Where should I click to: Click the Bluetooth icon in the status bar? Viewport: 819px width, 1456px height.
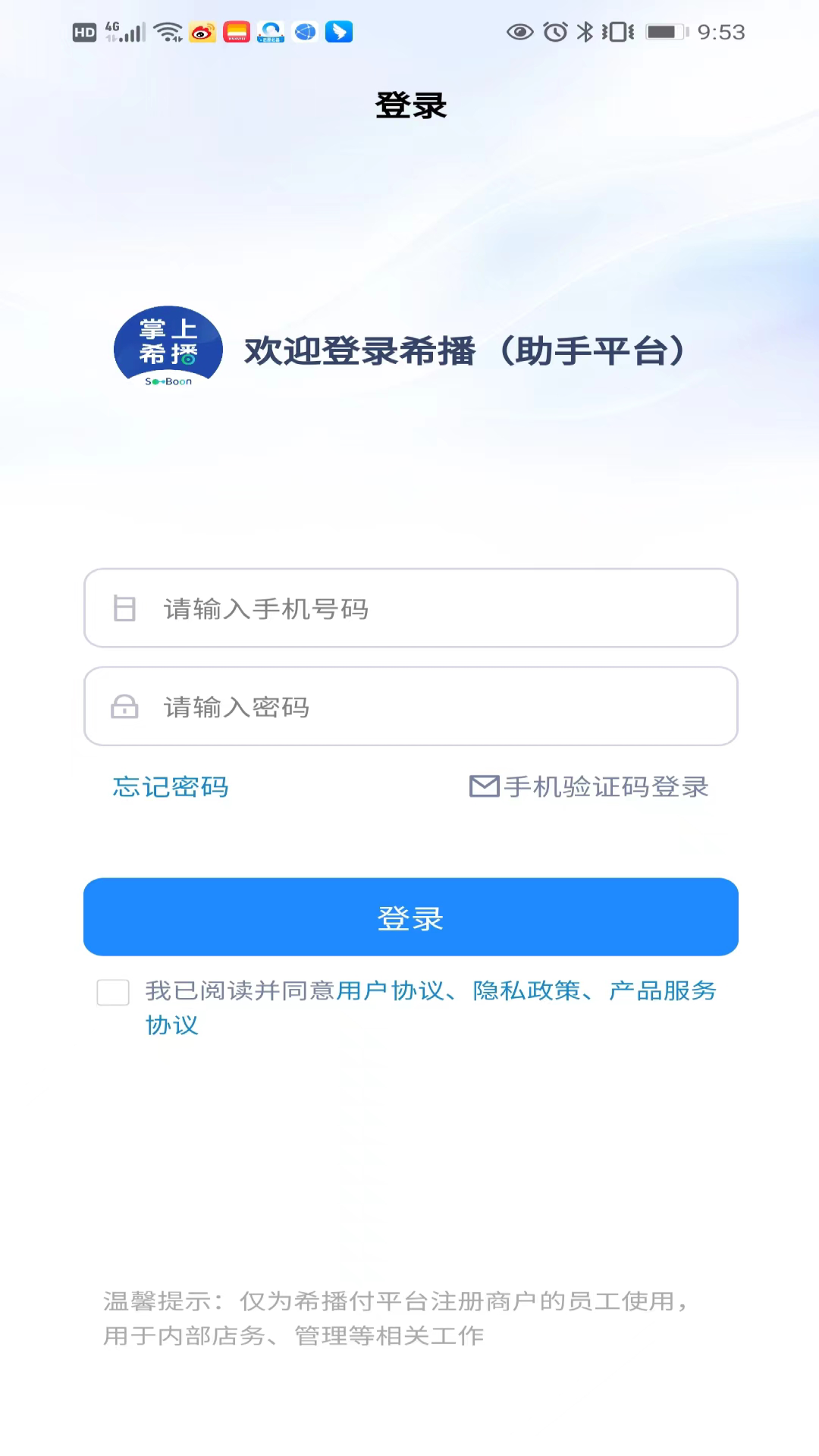pos(585,32)
